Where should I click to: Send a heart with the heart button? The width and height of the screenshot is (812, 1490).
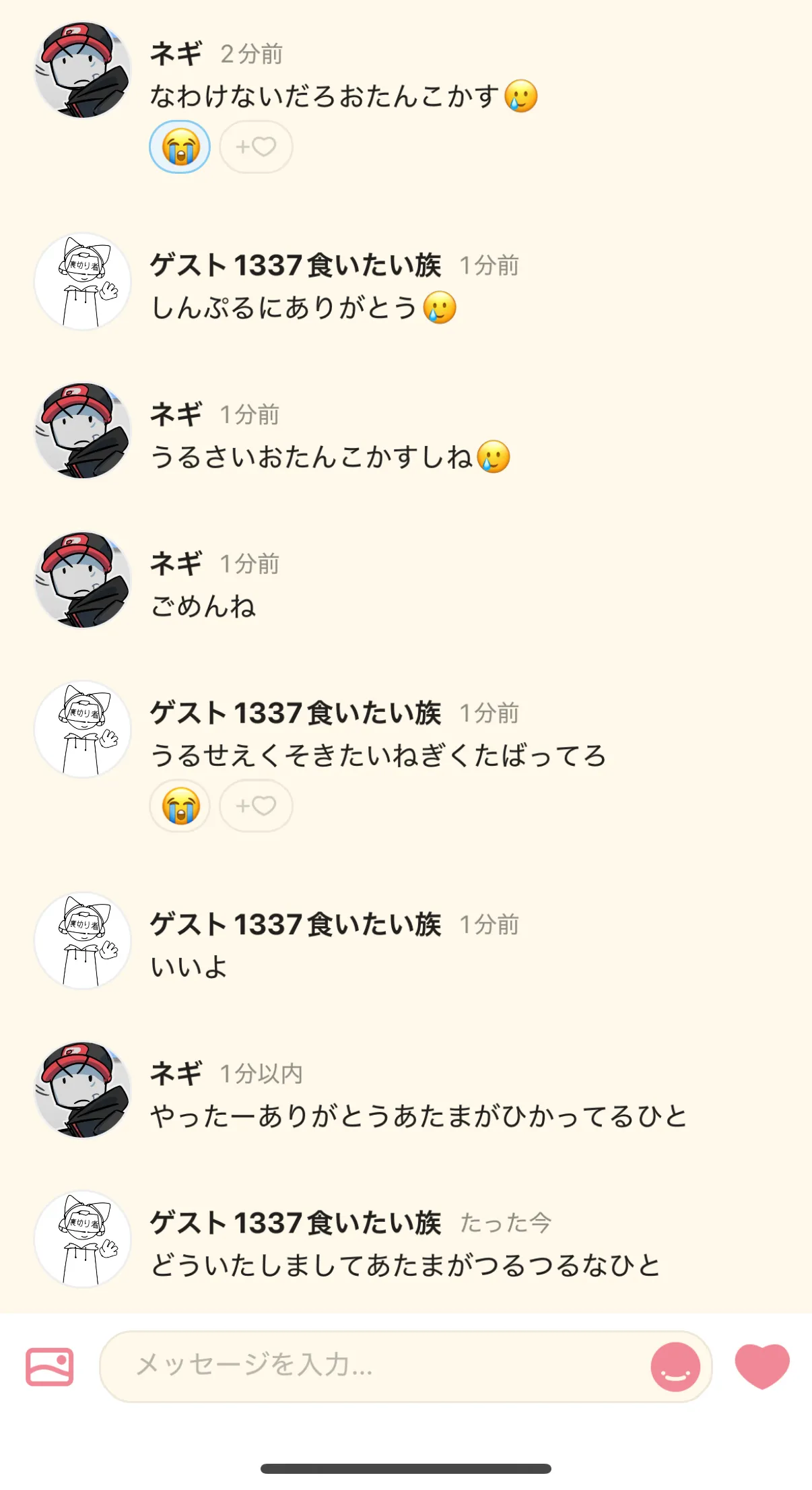click(762, 1365)
